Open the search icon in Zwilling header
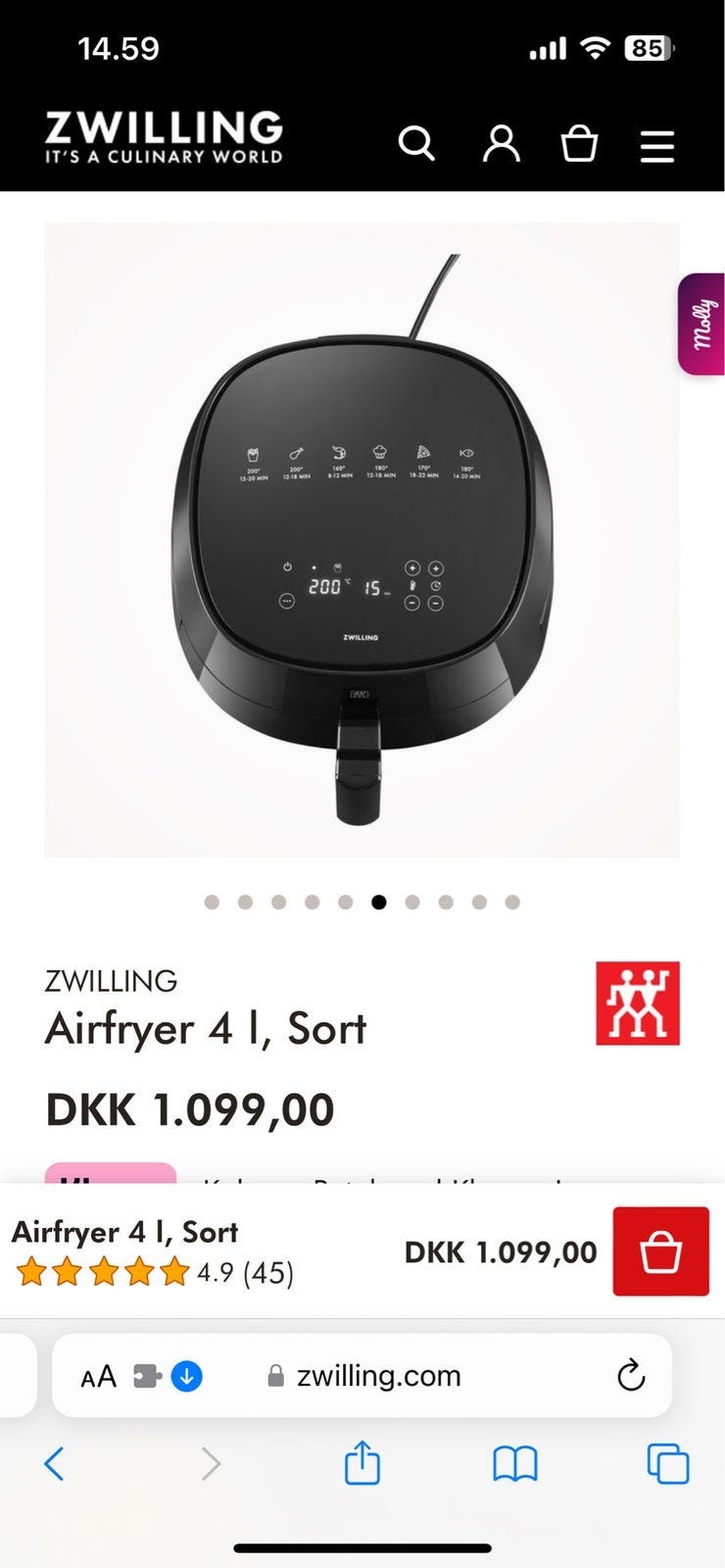725x1568 pixels. 416,144
